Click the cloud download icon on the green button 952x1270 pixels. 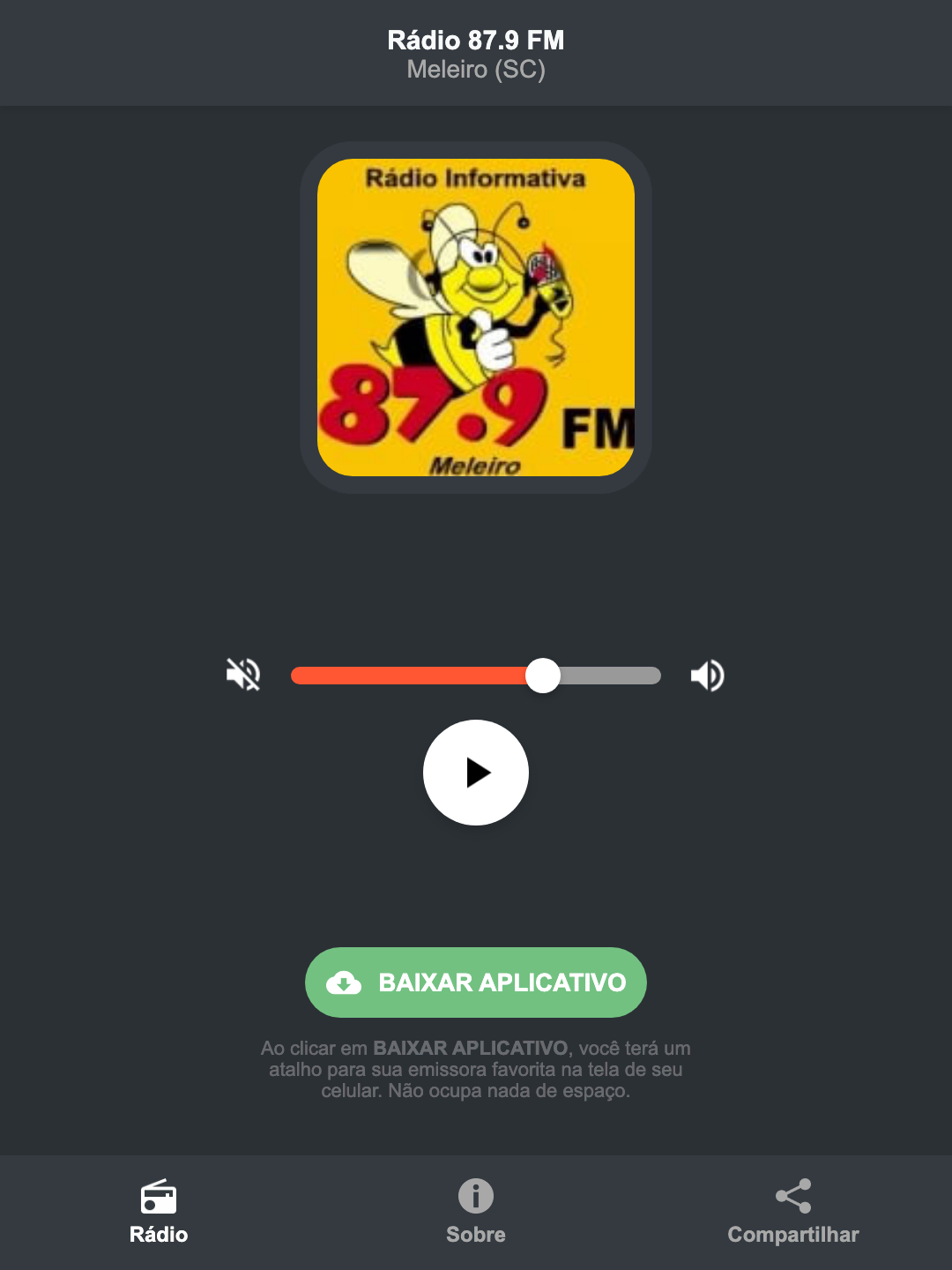tap(346, 982)
